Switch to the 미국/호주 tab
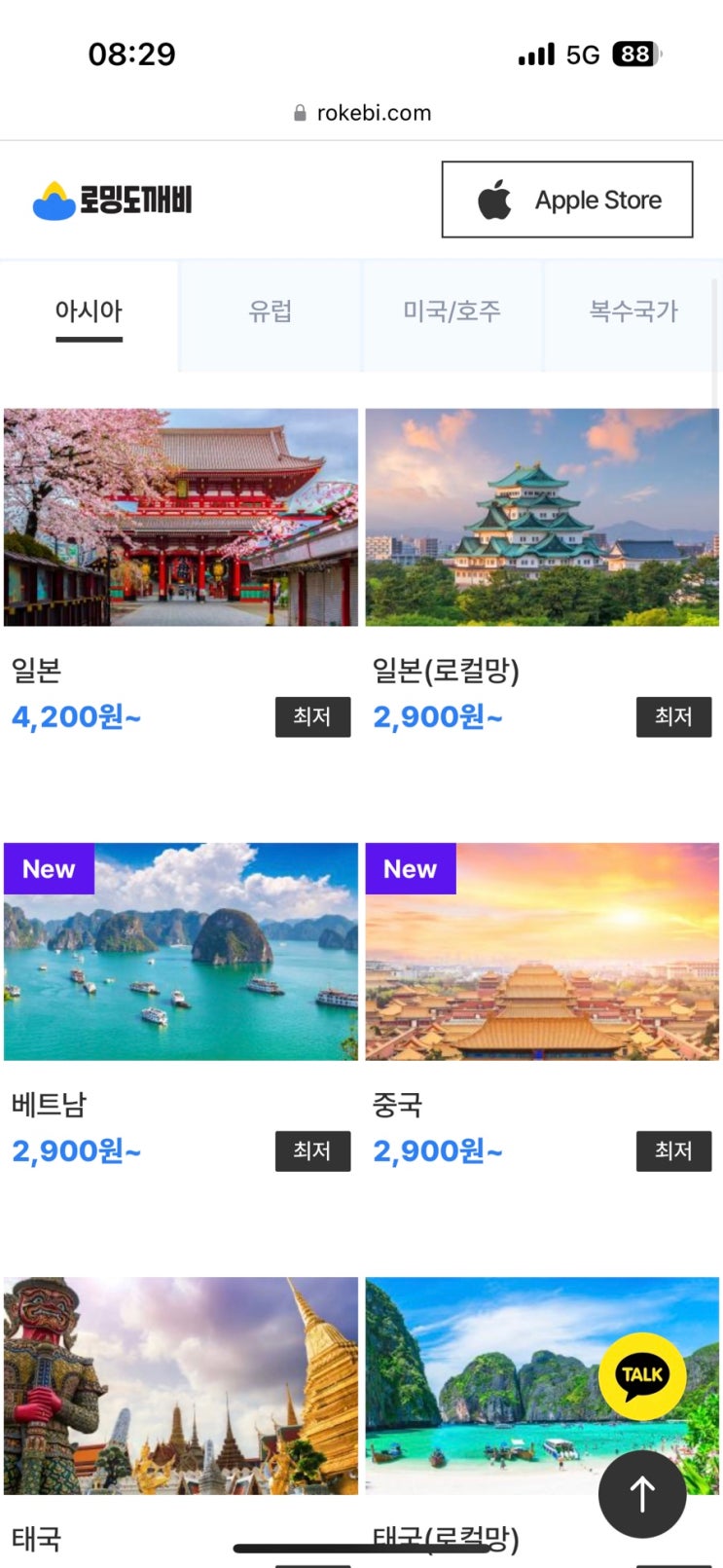This screenshot has height=1568, width=723. pos(452,312)
